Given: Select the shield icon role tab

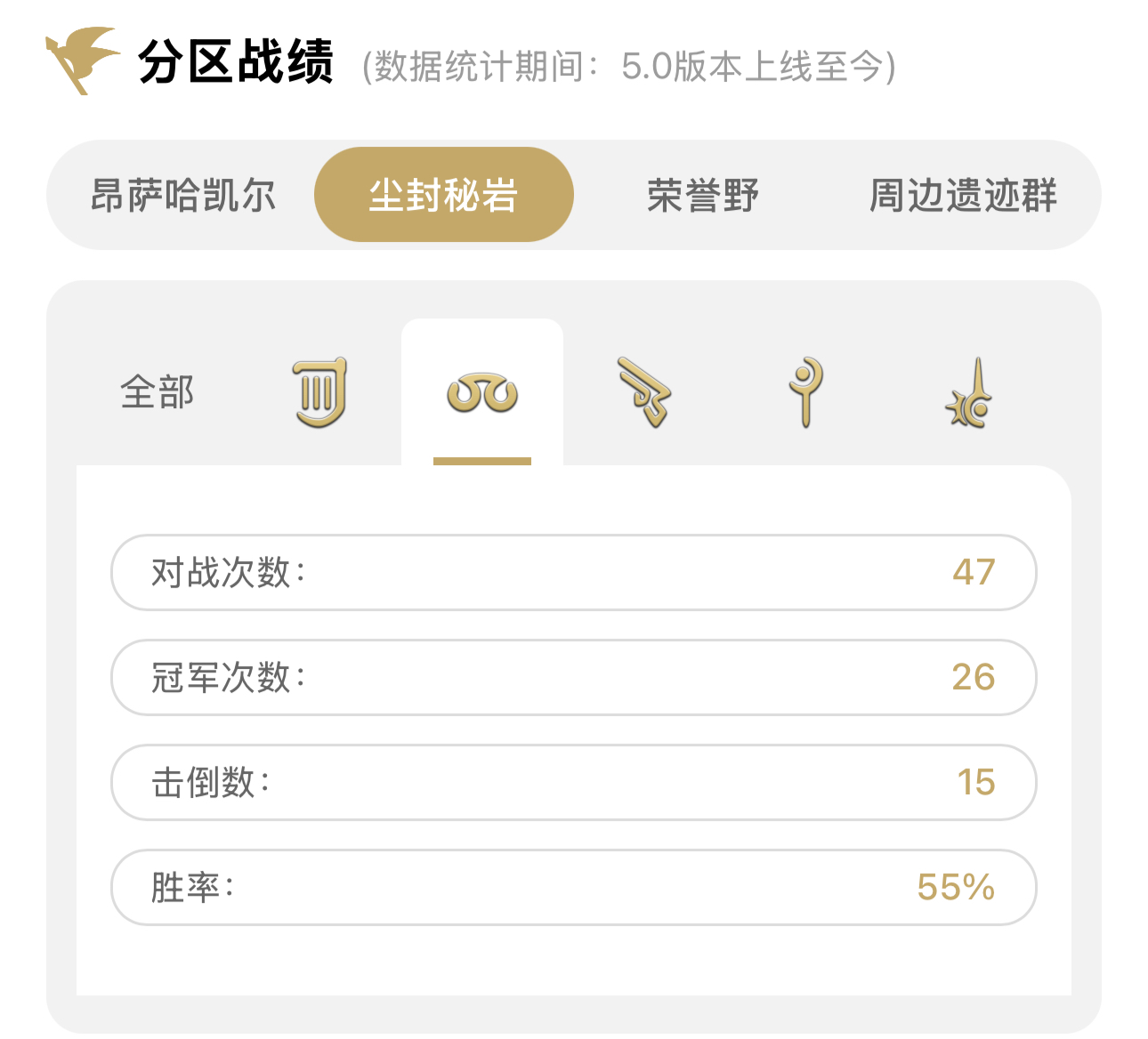Looking at the screenshot, I should [x=319, y=392].
